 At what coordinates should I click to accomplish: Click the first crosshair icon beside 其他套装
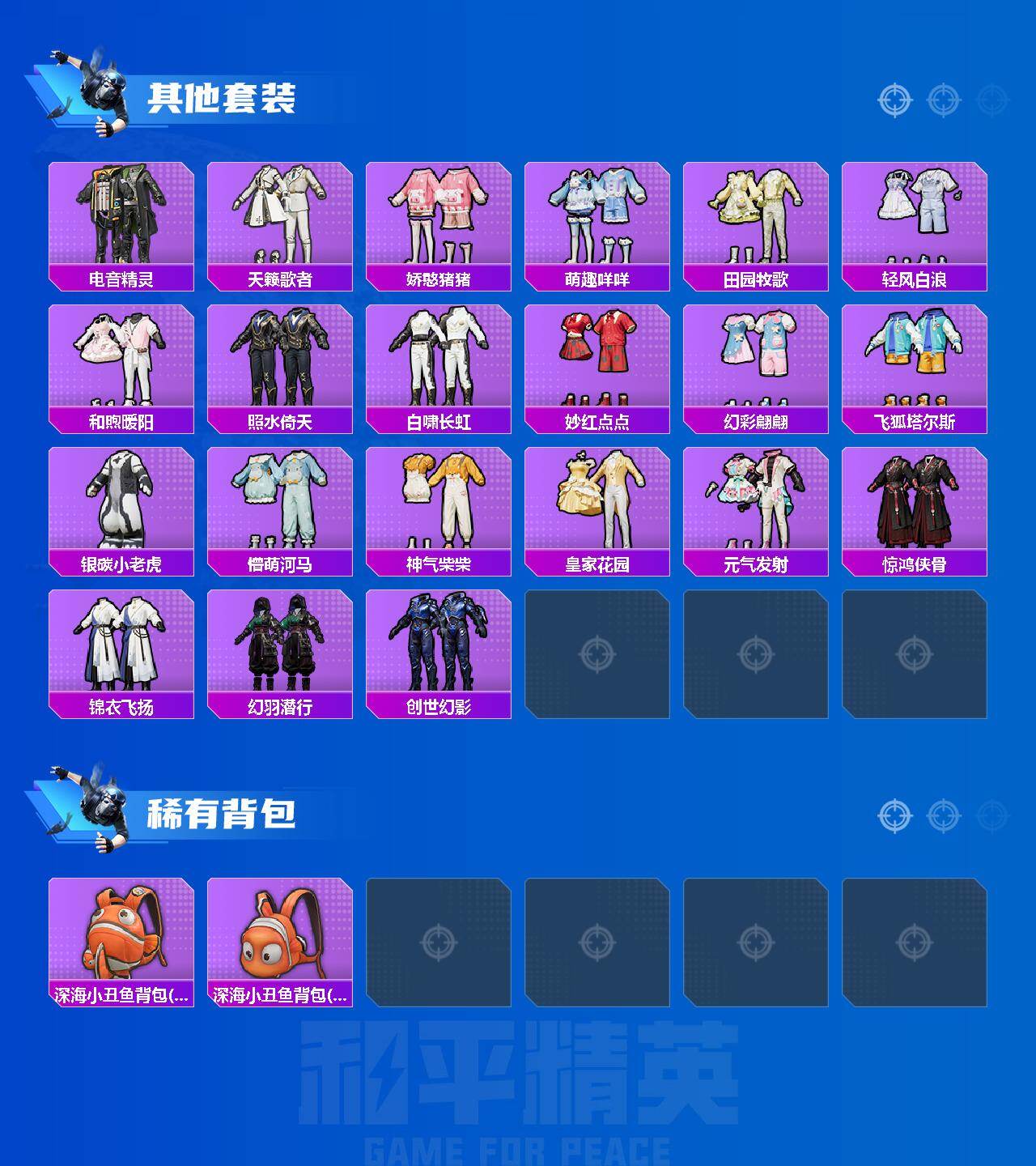pyautogui.click(x=894, y=100)
